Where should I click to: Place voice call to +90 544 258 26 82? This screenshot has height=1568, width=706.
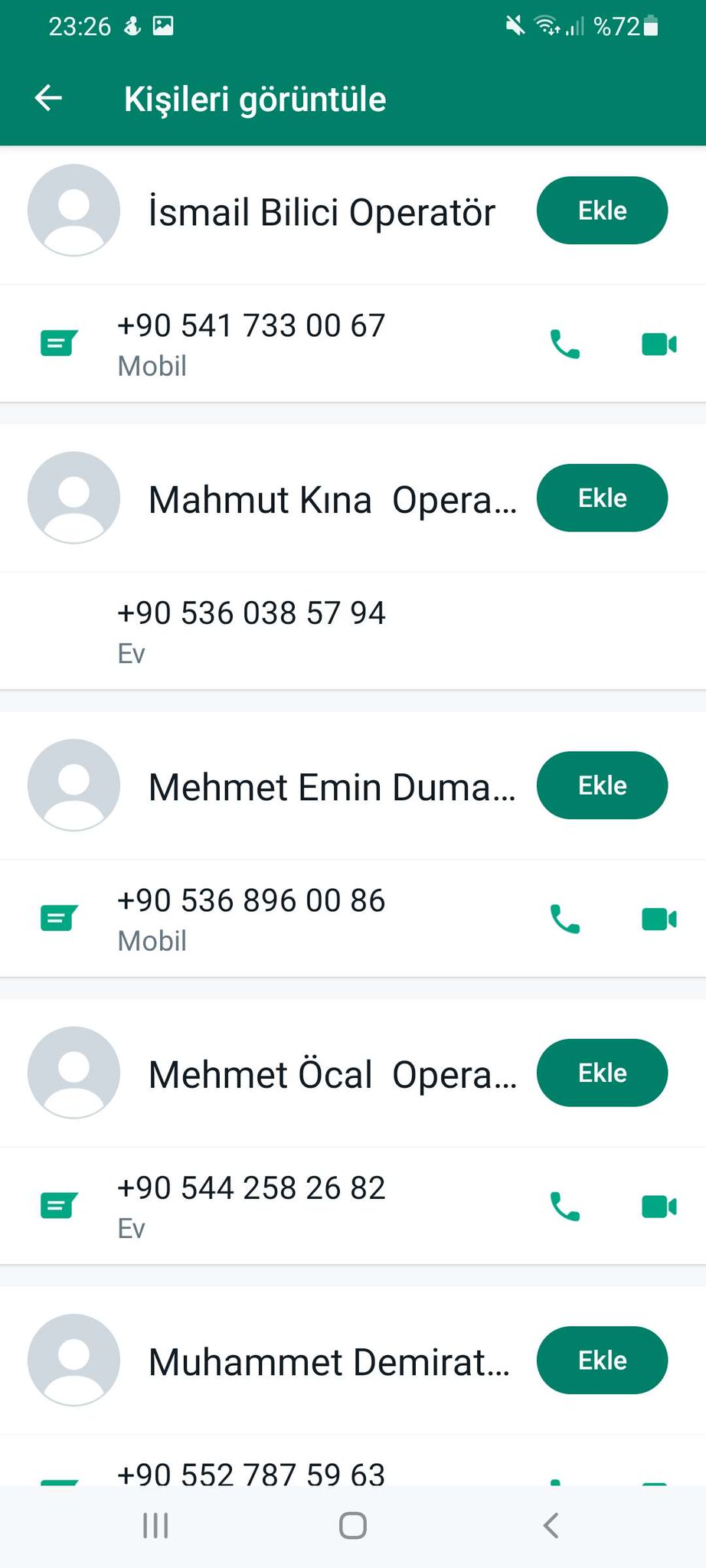coord(565,1207)
